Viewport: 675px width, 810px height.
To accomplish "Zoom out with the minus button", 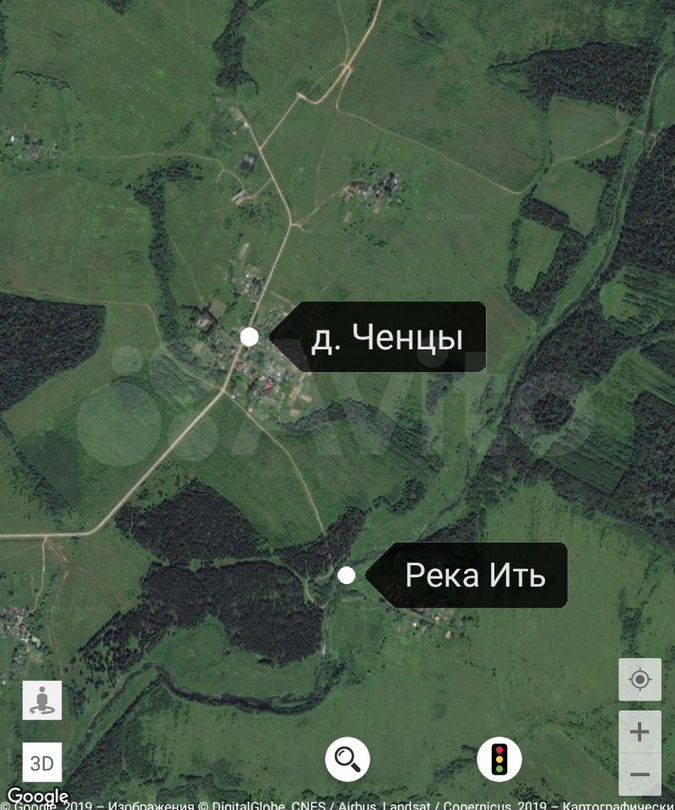I will [640, 775].
